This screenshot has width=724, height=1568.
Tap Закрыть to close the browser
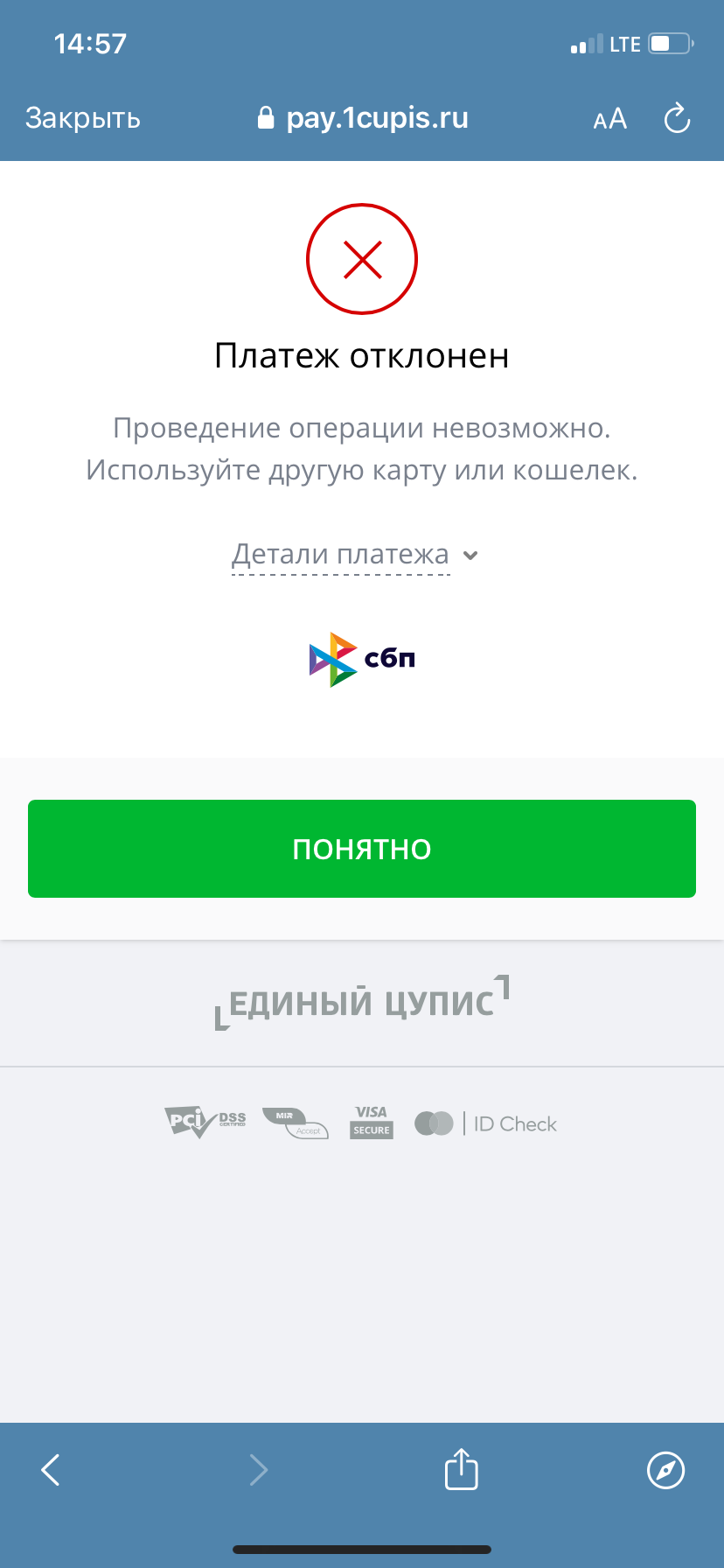pos(83,118)
